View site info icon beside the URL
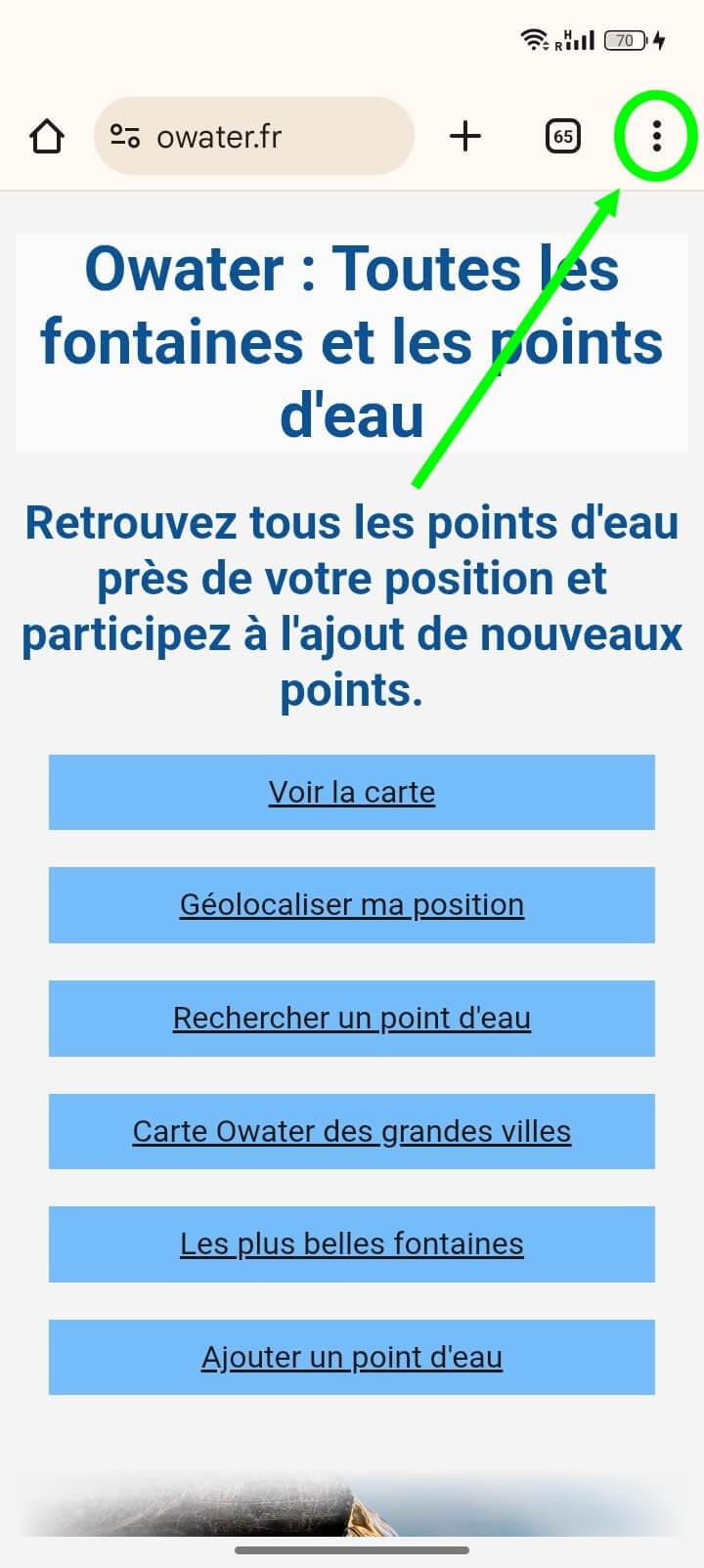The width and height of the screenshot is (704, 1568). (x=124, y=137)
